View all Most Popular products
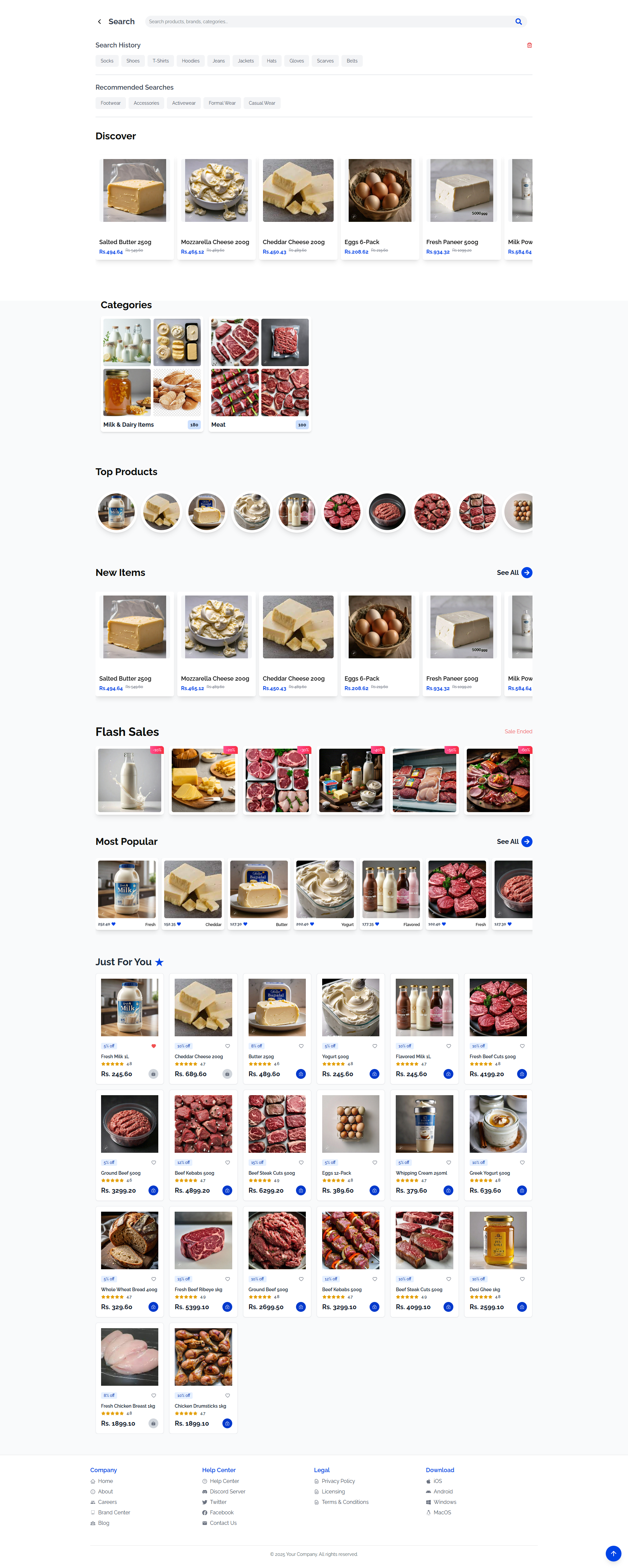Image resolution: width=628 pixels, height=1568 pixels. (x=514, y=841)
